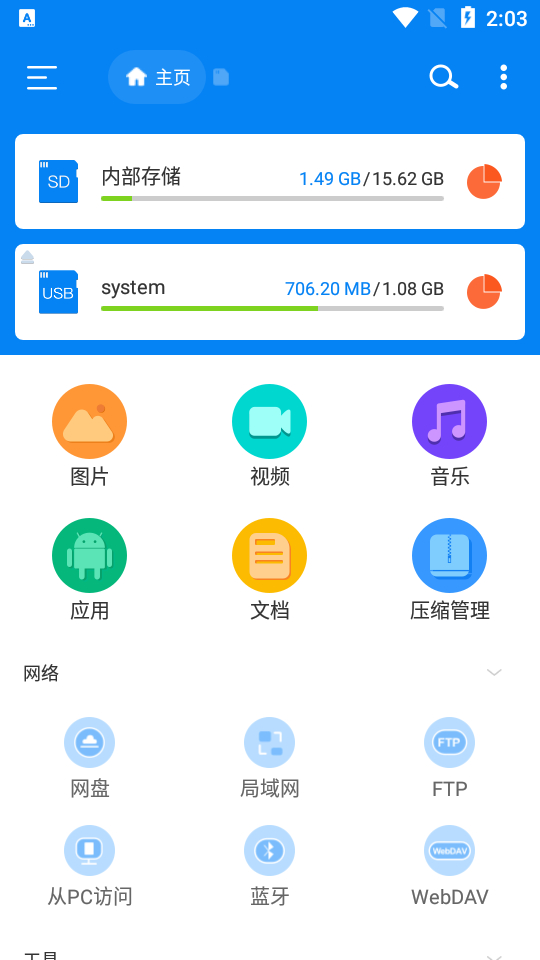View storage analysis pie for 内部存储
Viewport: 540px width, 960px height.
(x=484, y=182)
